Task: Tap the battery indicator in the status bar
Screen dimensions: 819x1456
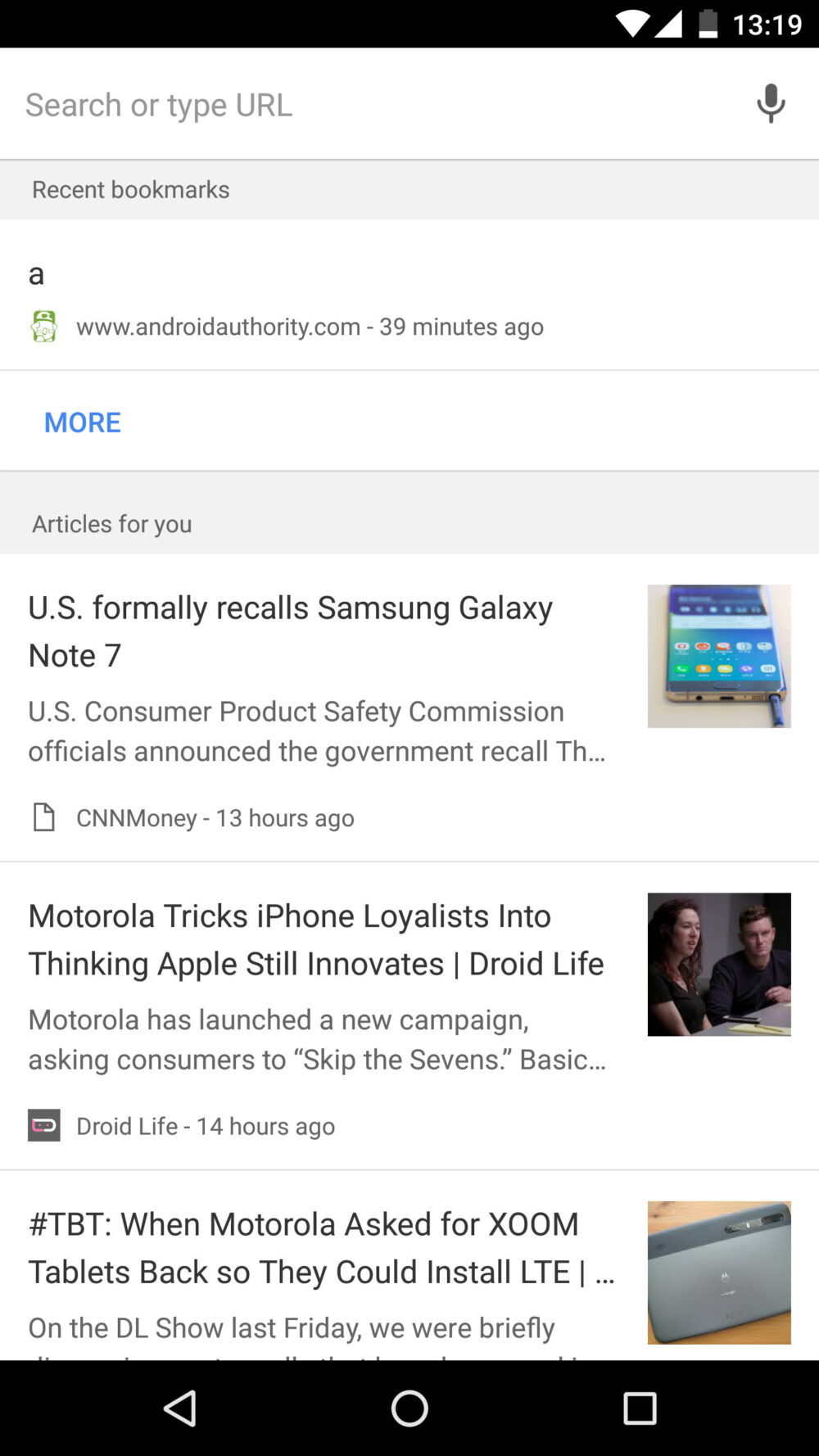Action: 708,24
